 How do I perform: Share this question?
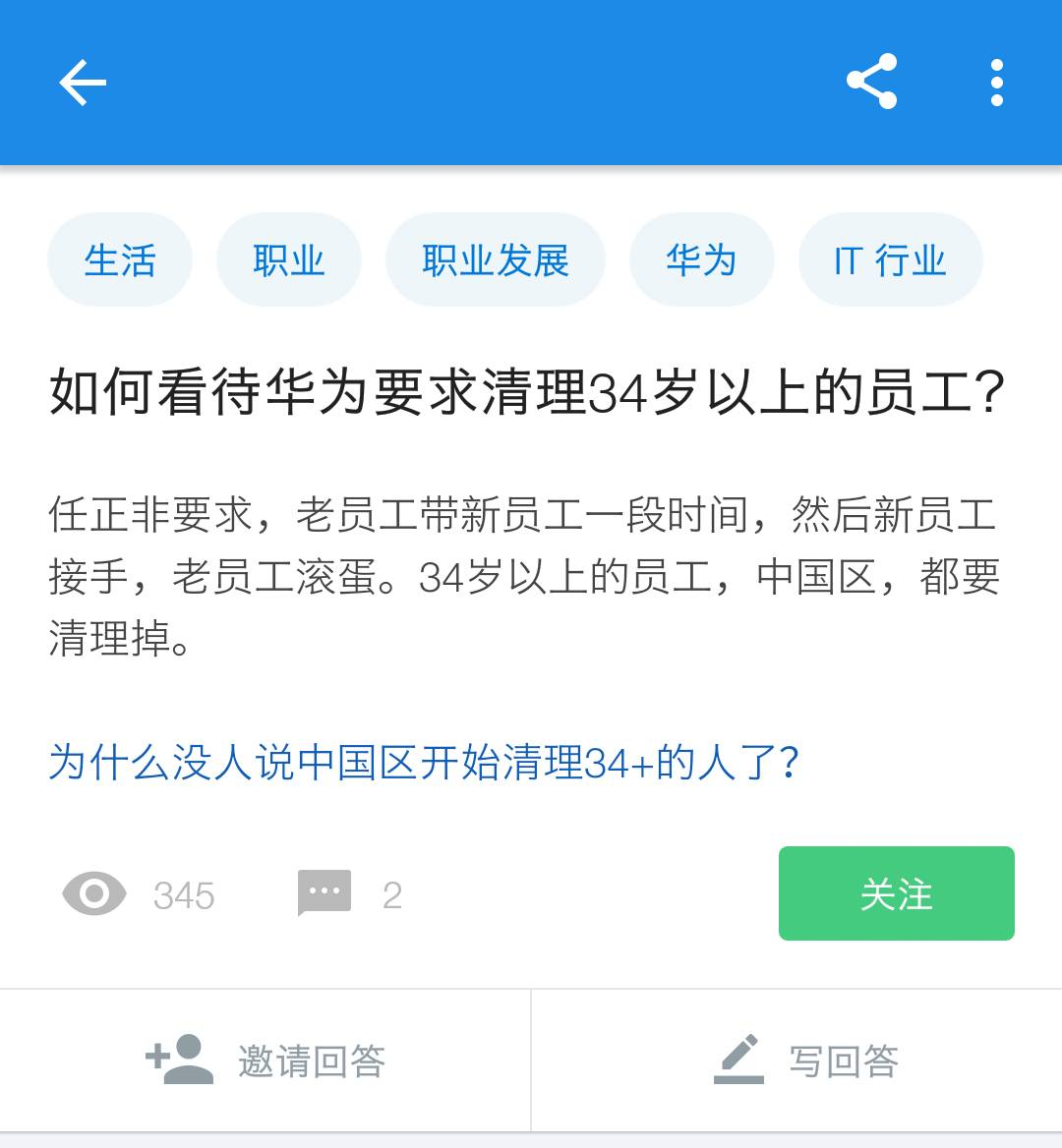(871, 82)
